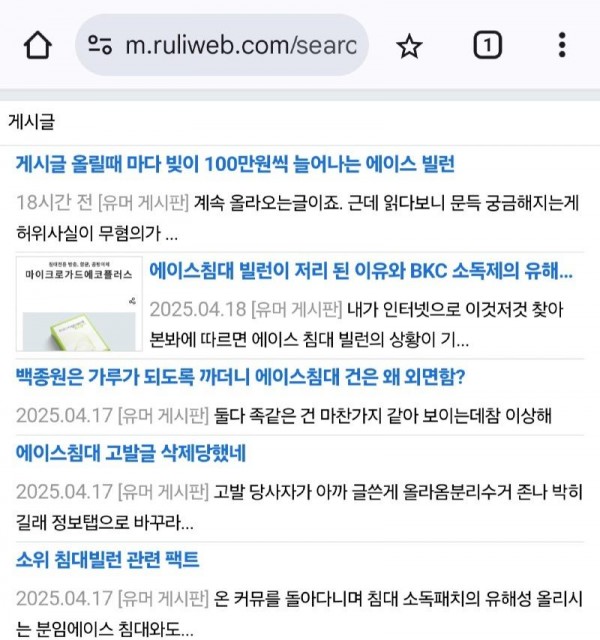Open post '게시글 올릴때 마다 빚이 100만원씩 늘어나는 에이스 빌런'
The height and width of the screenshot is (640, 600).
235,163
